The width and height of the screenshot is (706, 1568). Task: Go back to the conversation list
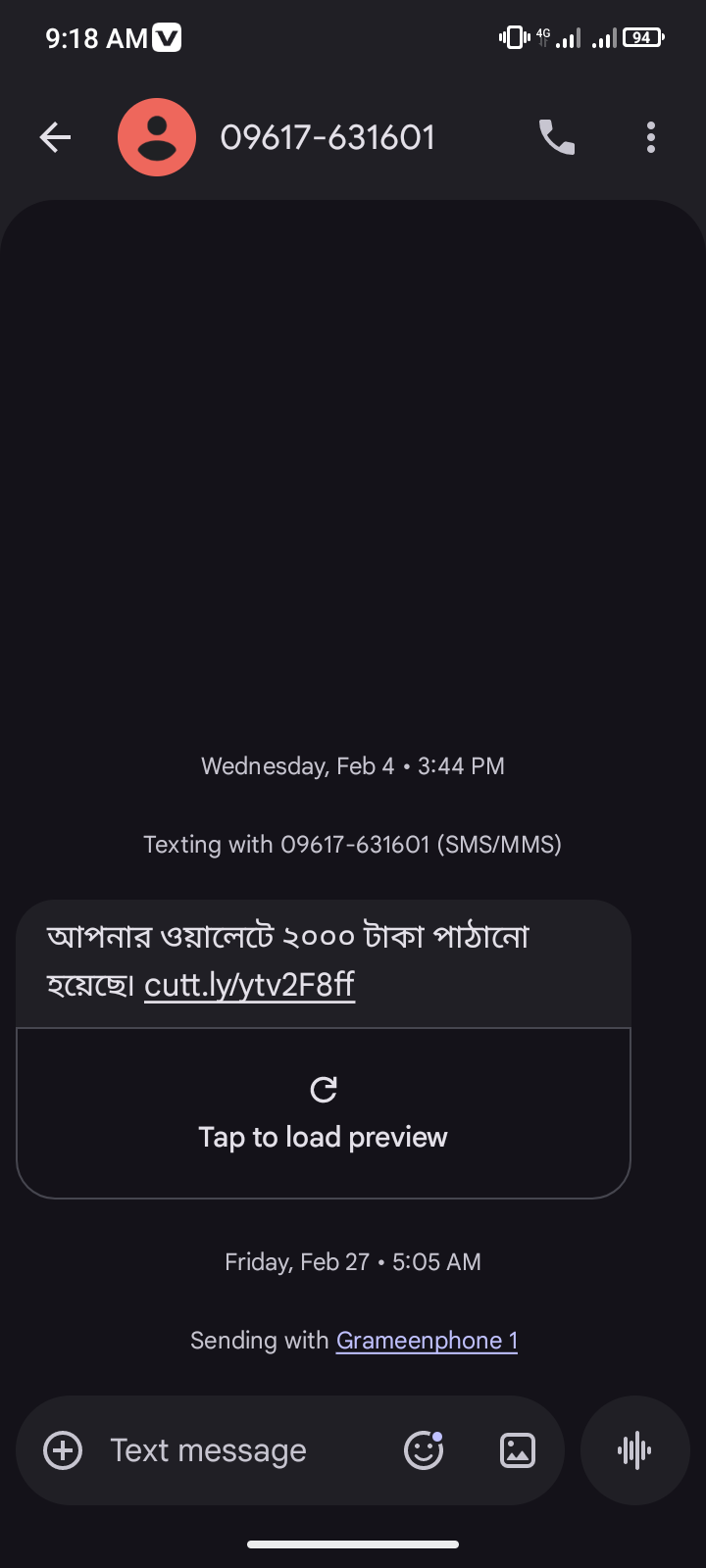tap(55, 137)
